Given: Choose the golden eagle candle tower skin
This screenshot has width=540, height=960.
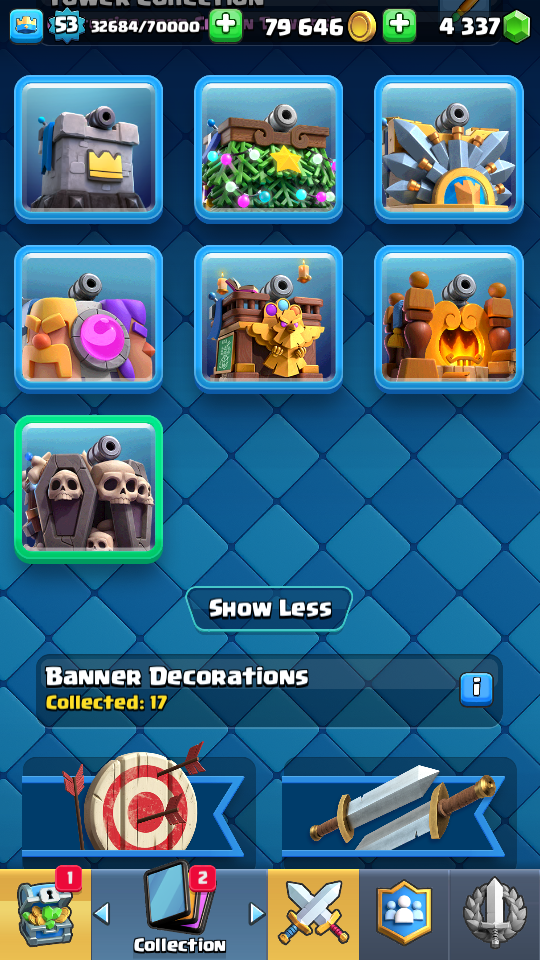Looking at the screenshot, I should pyautogui.click(x=269, y=318).
